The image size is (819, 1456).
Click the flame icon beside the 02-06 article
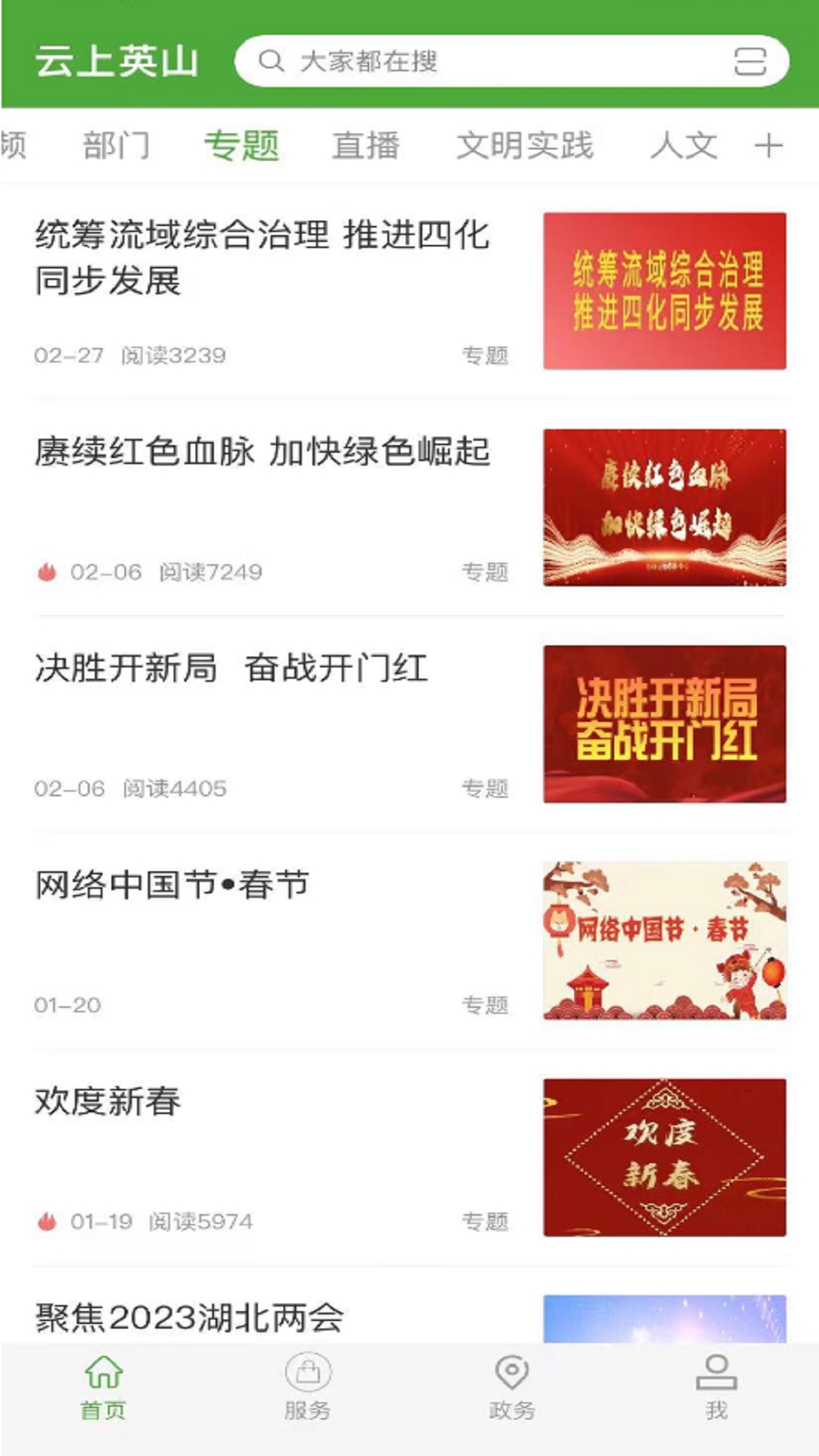coord(47,573)
